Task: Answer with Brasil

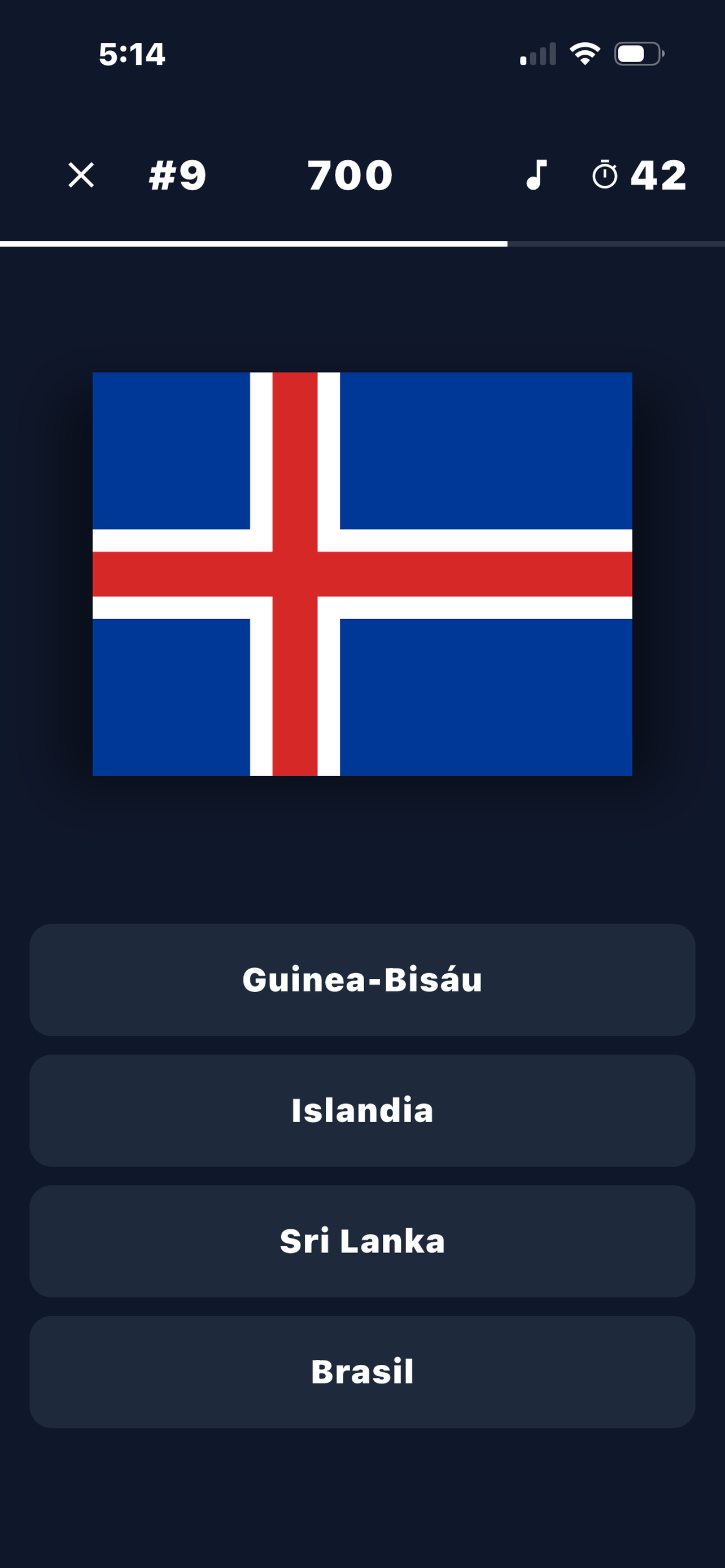Action: tap(362, 1372)
